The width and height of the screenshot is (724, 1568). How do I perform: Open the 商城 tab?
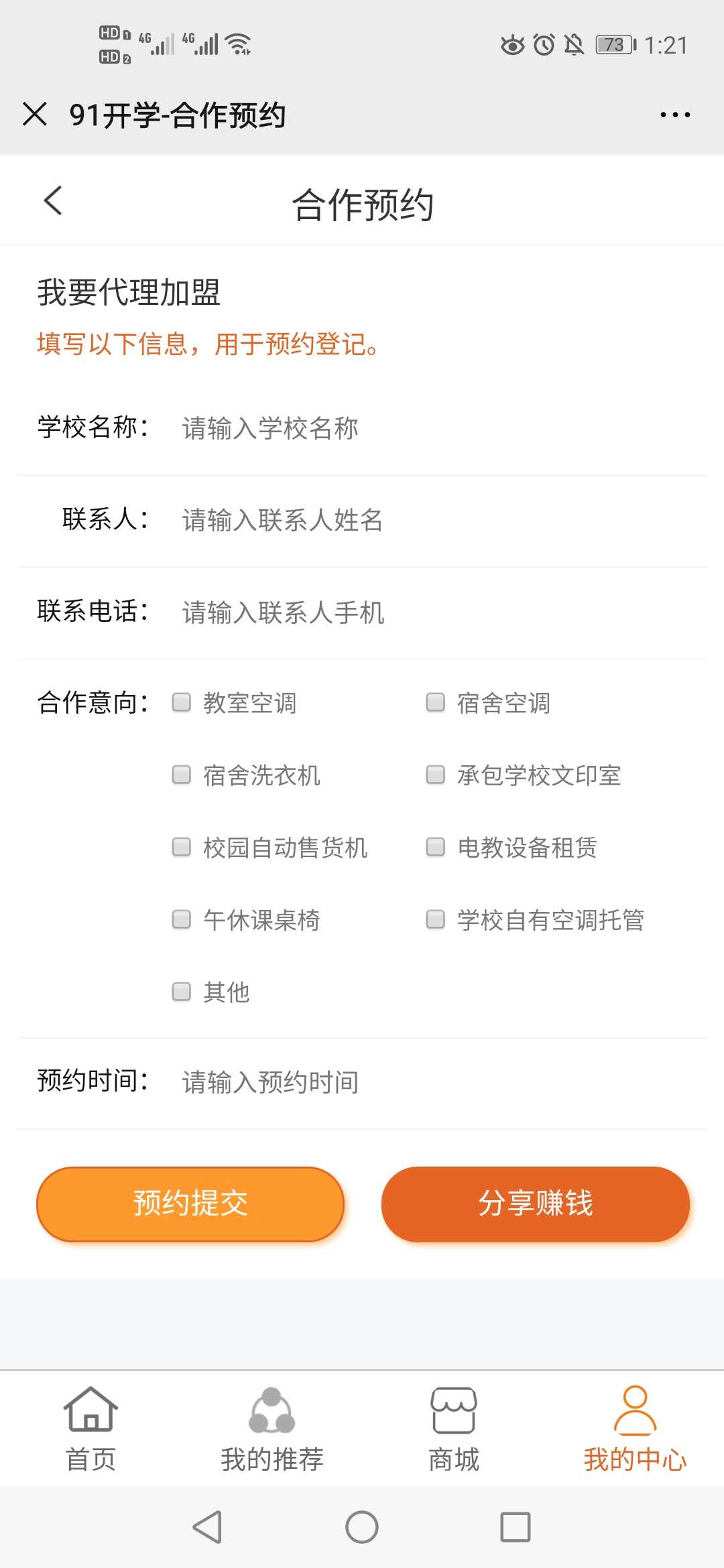tap(454, 1429)
